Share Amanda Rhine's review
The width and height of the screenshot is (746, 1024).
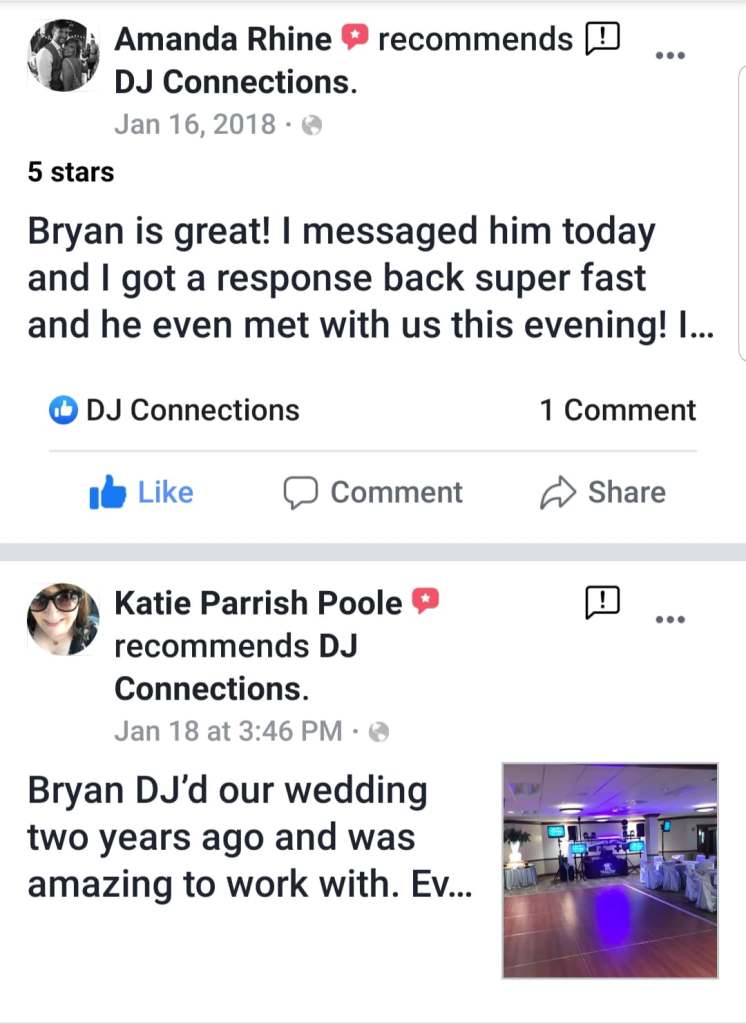coord(602,492)
